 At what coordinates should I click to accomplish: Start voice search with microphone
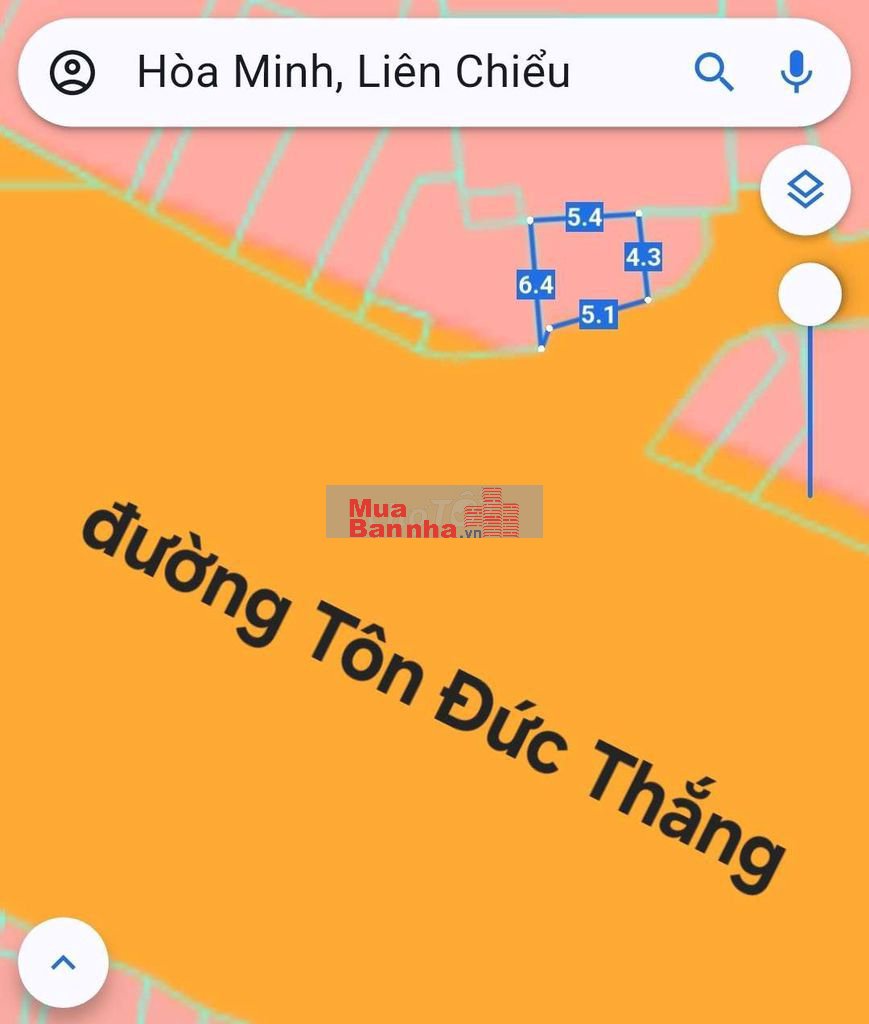[x=796, y=72]
